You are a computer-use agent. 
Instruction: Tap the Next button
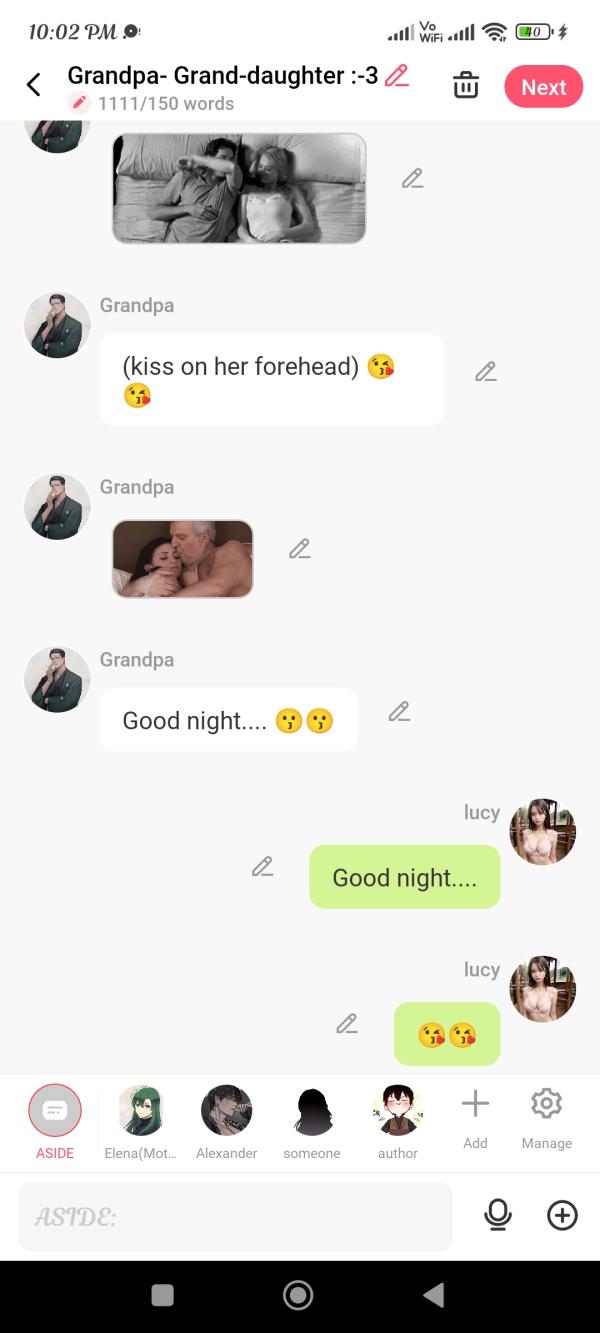(x=543, y=87)
